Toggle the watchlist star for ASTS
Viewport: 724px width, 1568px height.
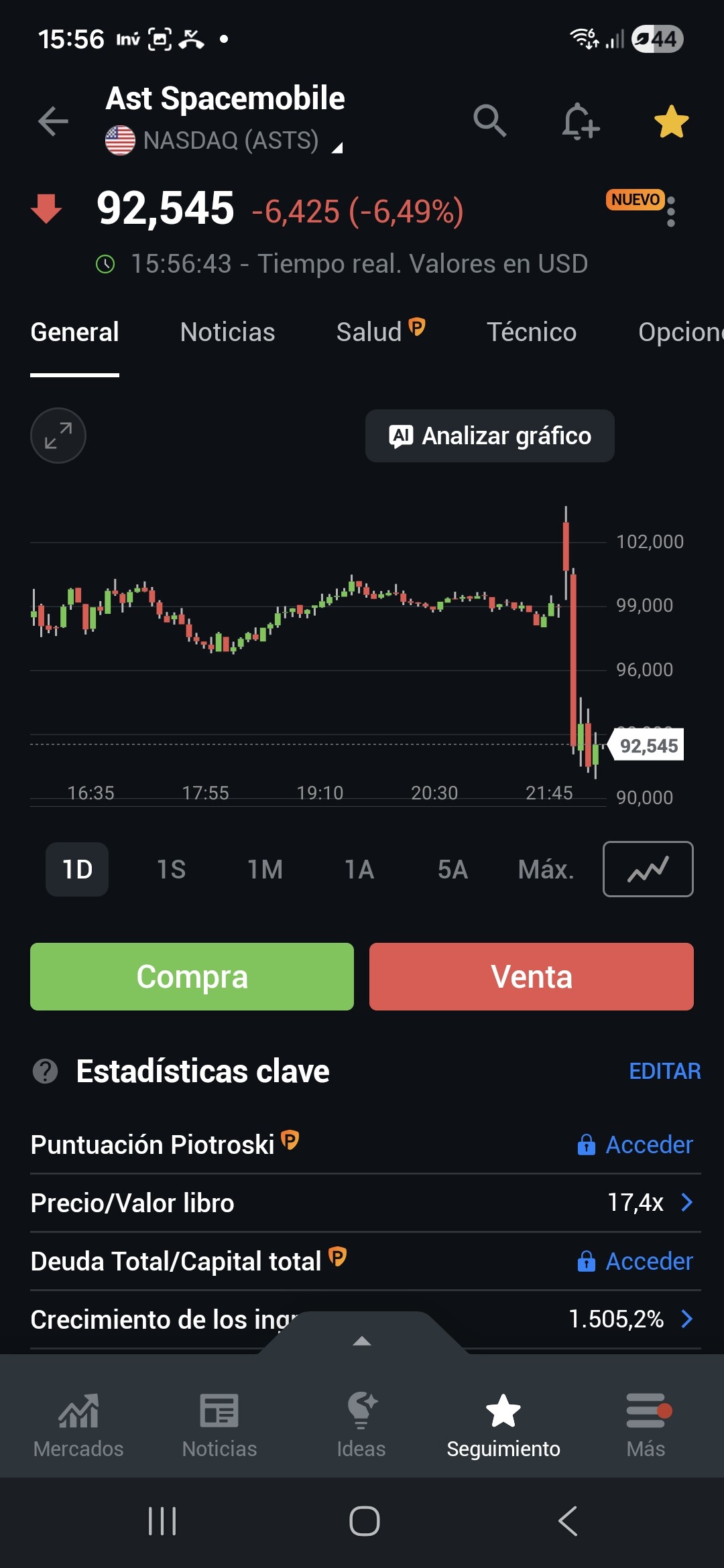[x=671, y=121]
